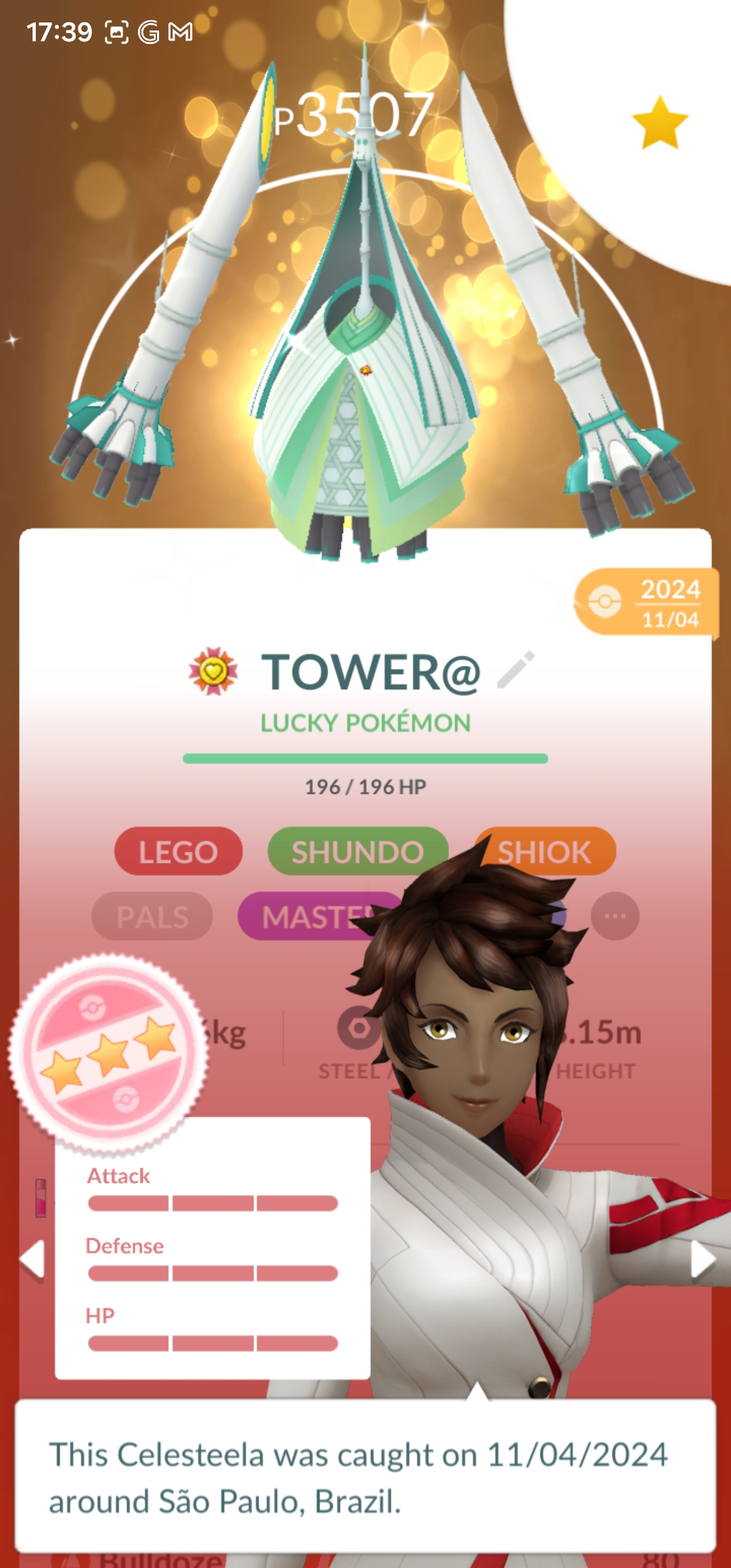
Task: Open the PALS tag
Action: tap(152, 917)
